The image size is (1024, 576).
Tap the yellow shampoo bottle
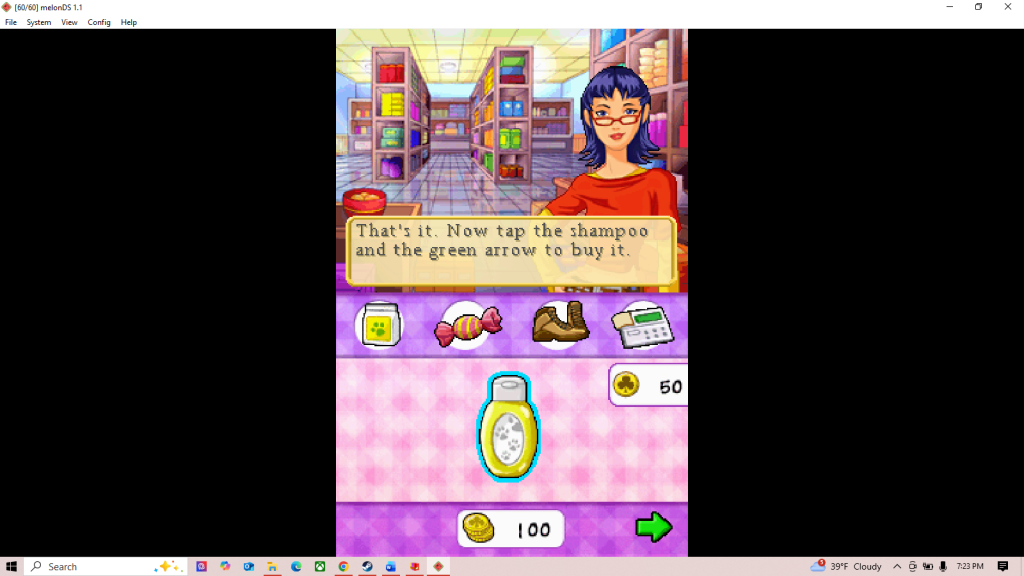(508, 429)
